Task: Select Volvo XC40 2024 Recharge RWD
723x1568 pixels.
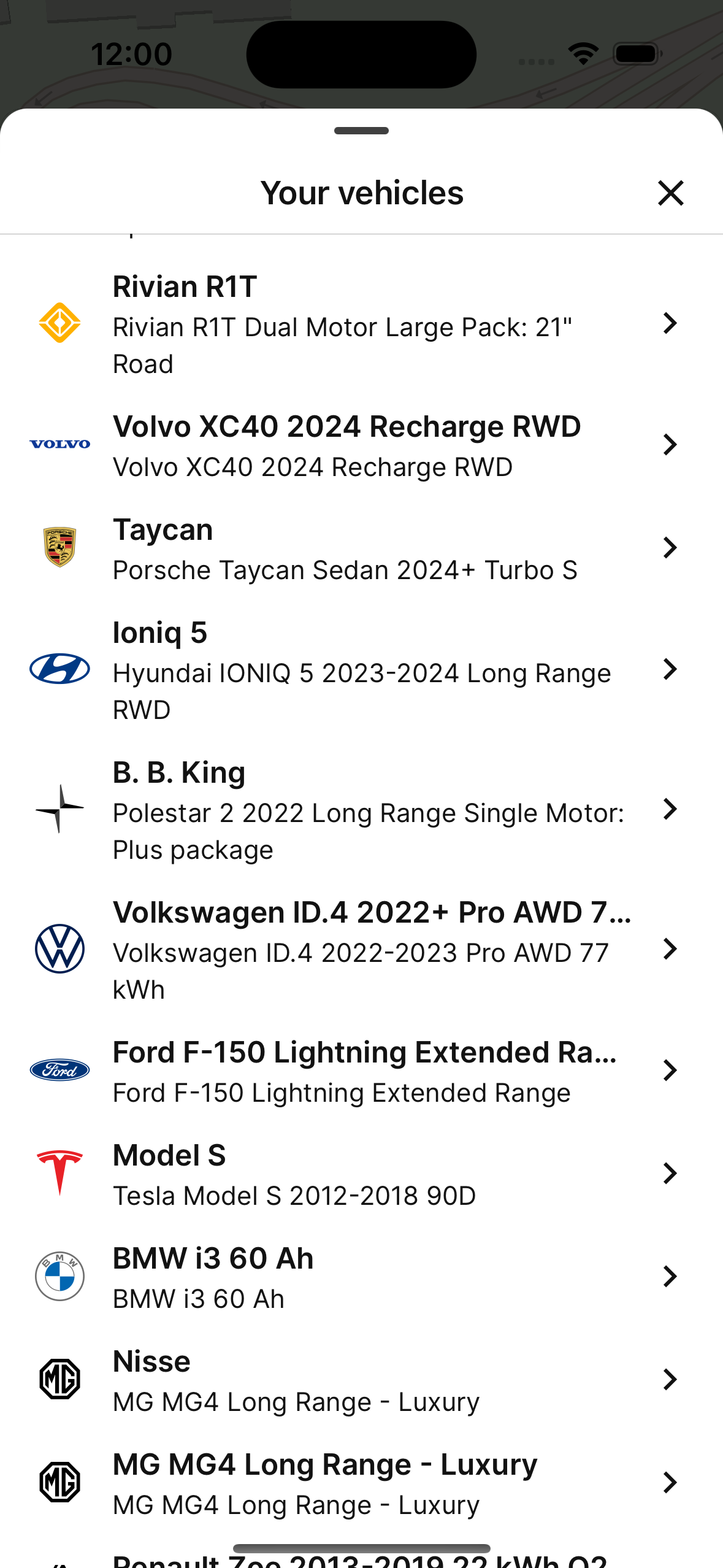Action: pos(361,445)
